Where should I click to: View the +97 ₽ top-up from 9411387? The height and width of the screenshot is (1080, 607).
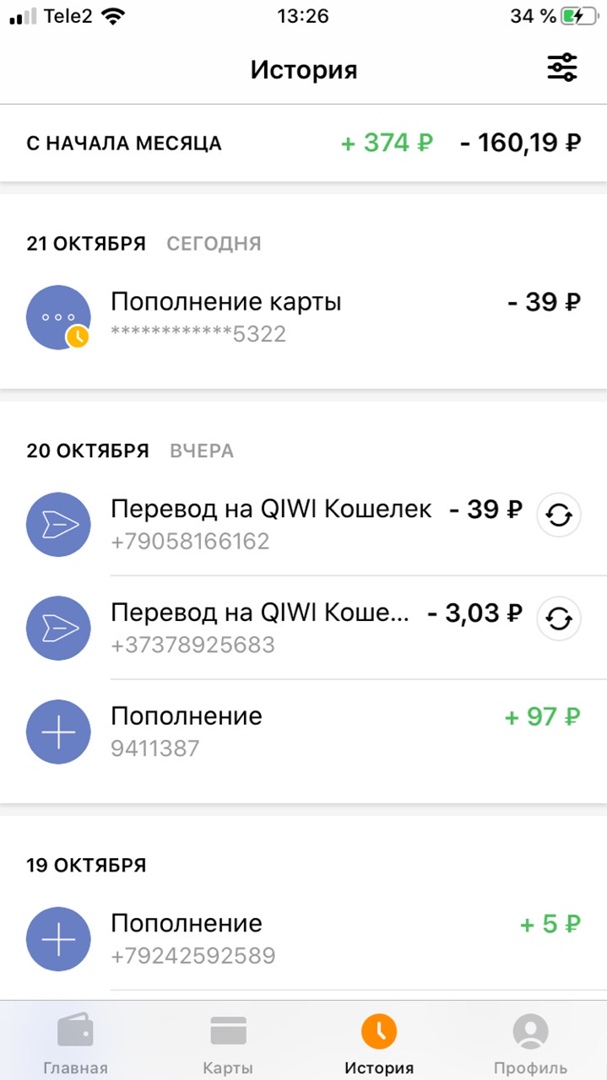tap(300, 731)
